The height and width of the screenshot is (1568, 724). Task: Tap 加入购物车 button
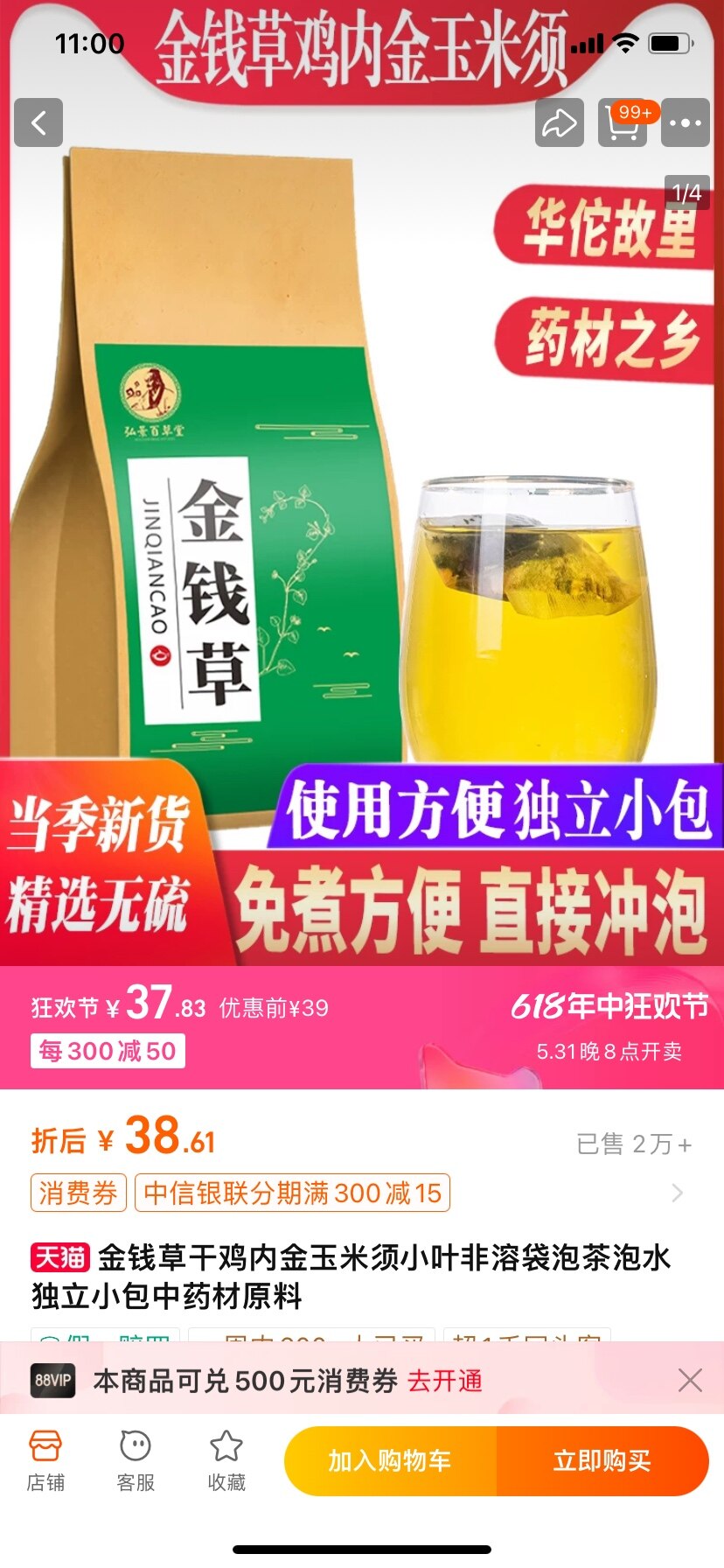click(390, 1460)
